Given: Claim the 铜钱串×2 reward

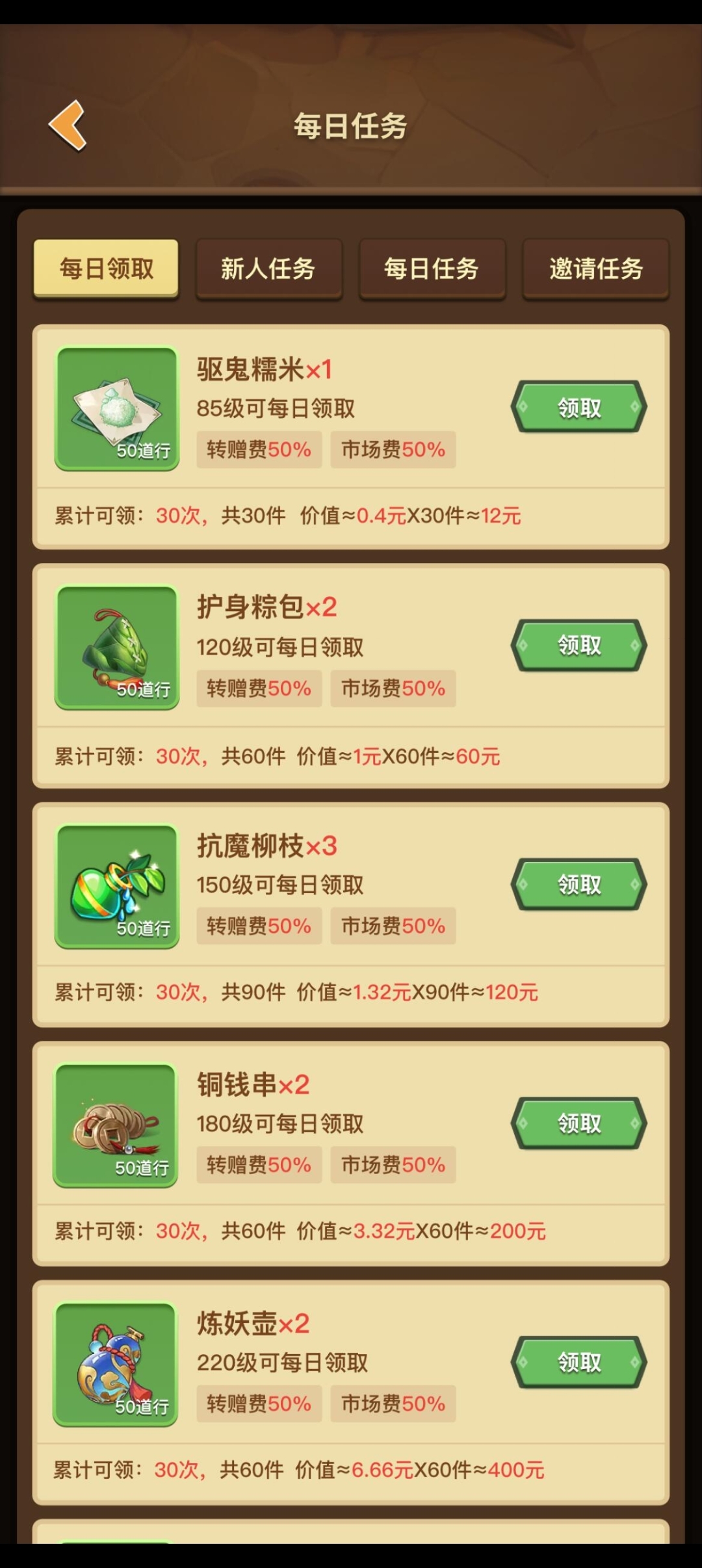Looking at the screenshot, I should [578, 1123].
